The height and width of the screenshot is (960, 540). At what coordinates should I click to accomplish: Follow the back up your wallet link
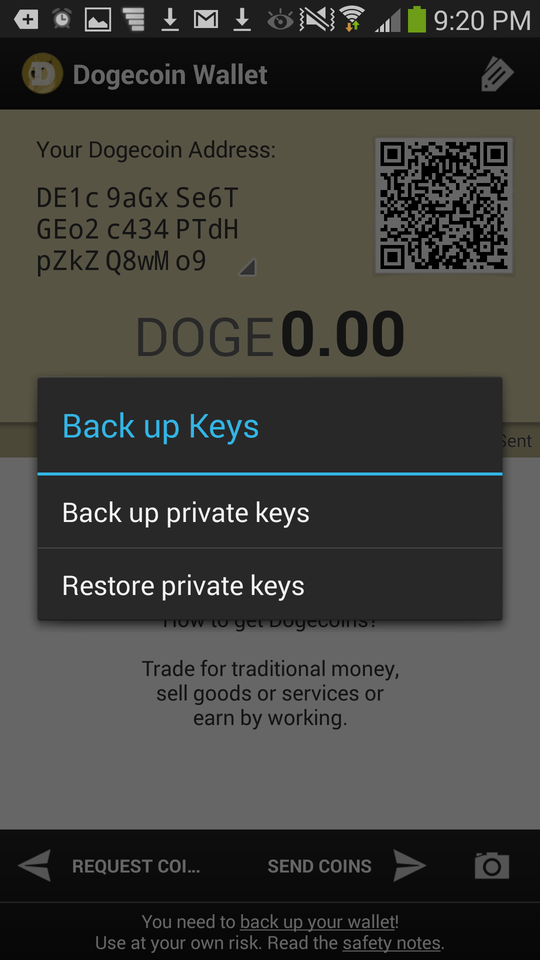317,921
